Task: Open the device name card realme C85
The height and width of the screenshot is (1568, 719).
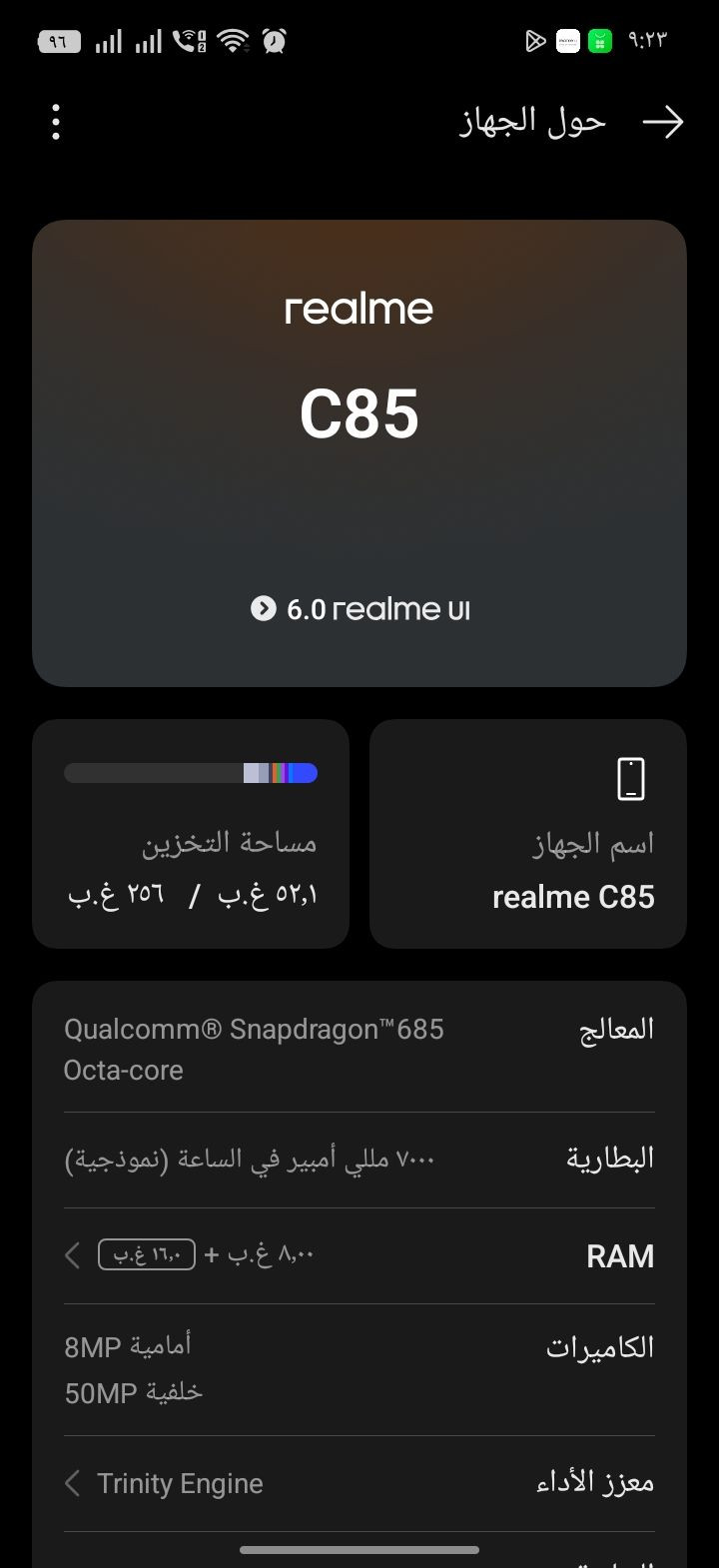Action: 527,834
